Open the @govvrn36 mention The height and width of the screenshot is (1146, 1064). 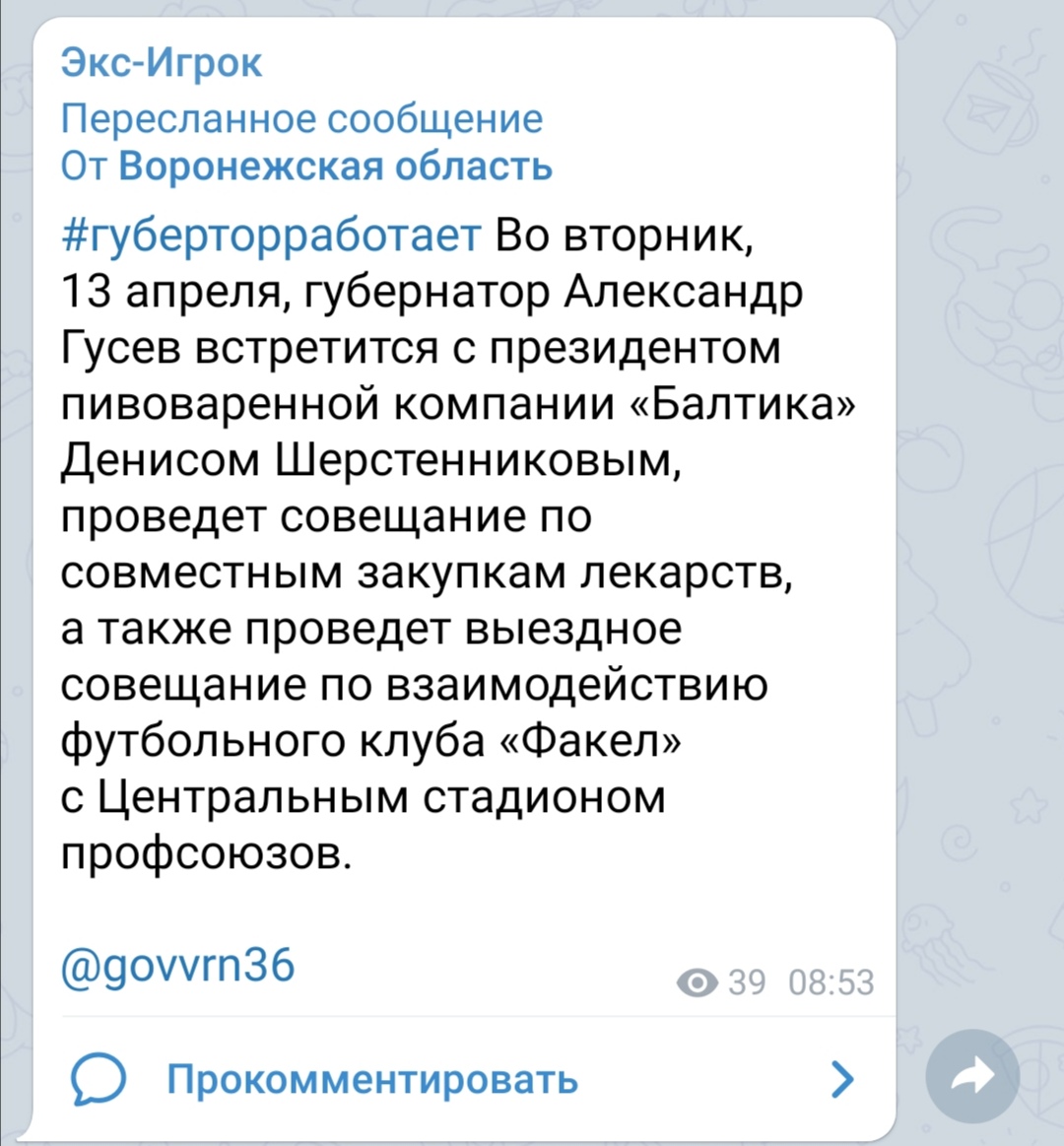point(178,966)
